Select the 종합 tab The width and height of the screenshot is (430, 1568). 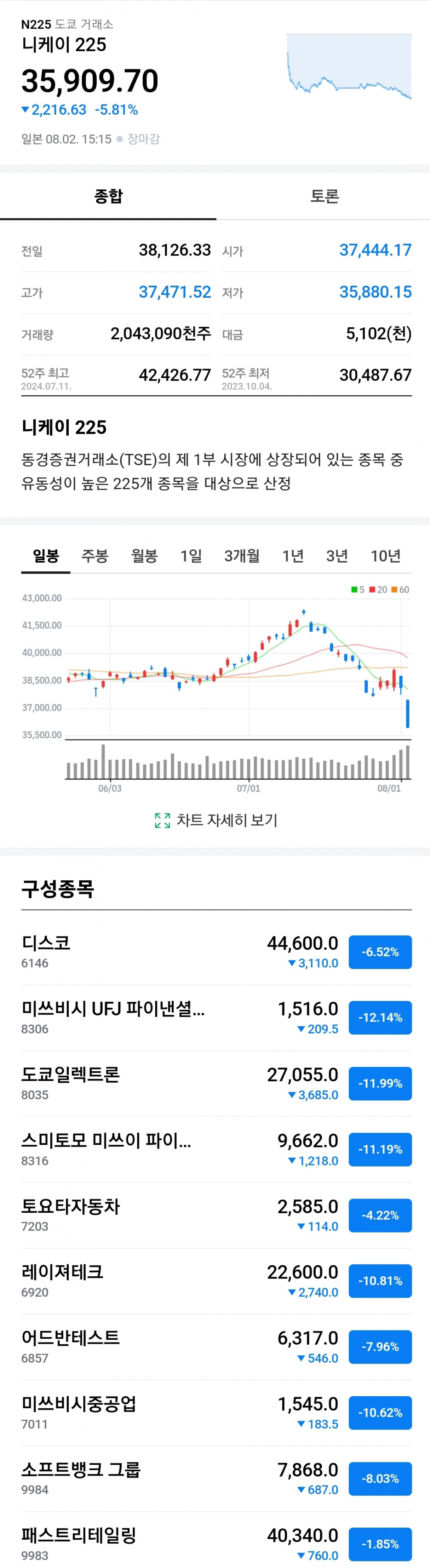[108, 196]
